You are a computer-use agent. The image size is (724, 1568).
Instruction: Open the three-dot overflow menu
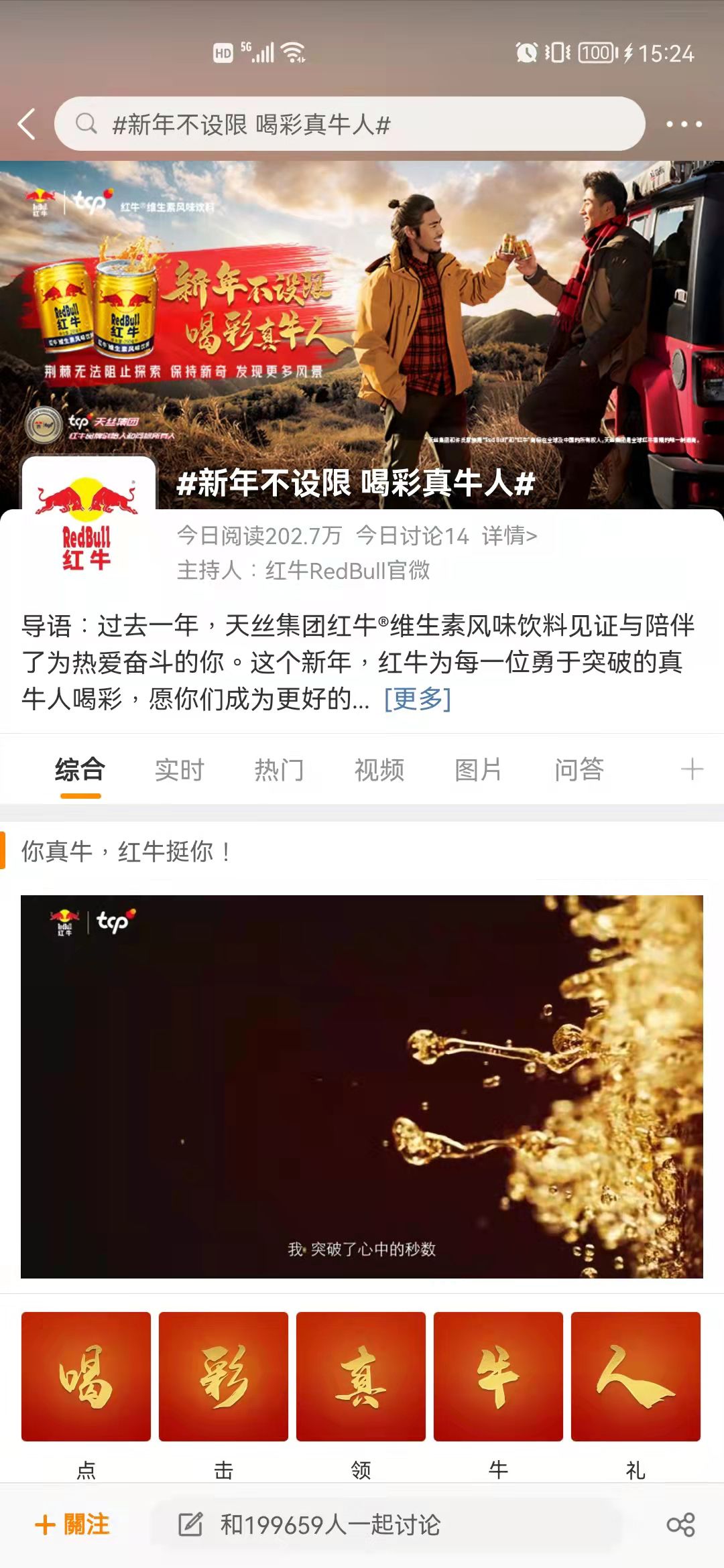[684, 125]
